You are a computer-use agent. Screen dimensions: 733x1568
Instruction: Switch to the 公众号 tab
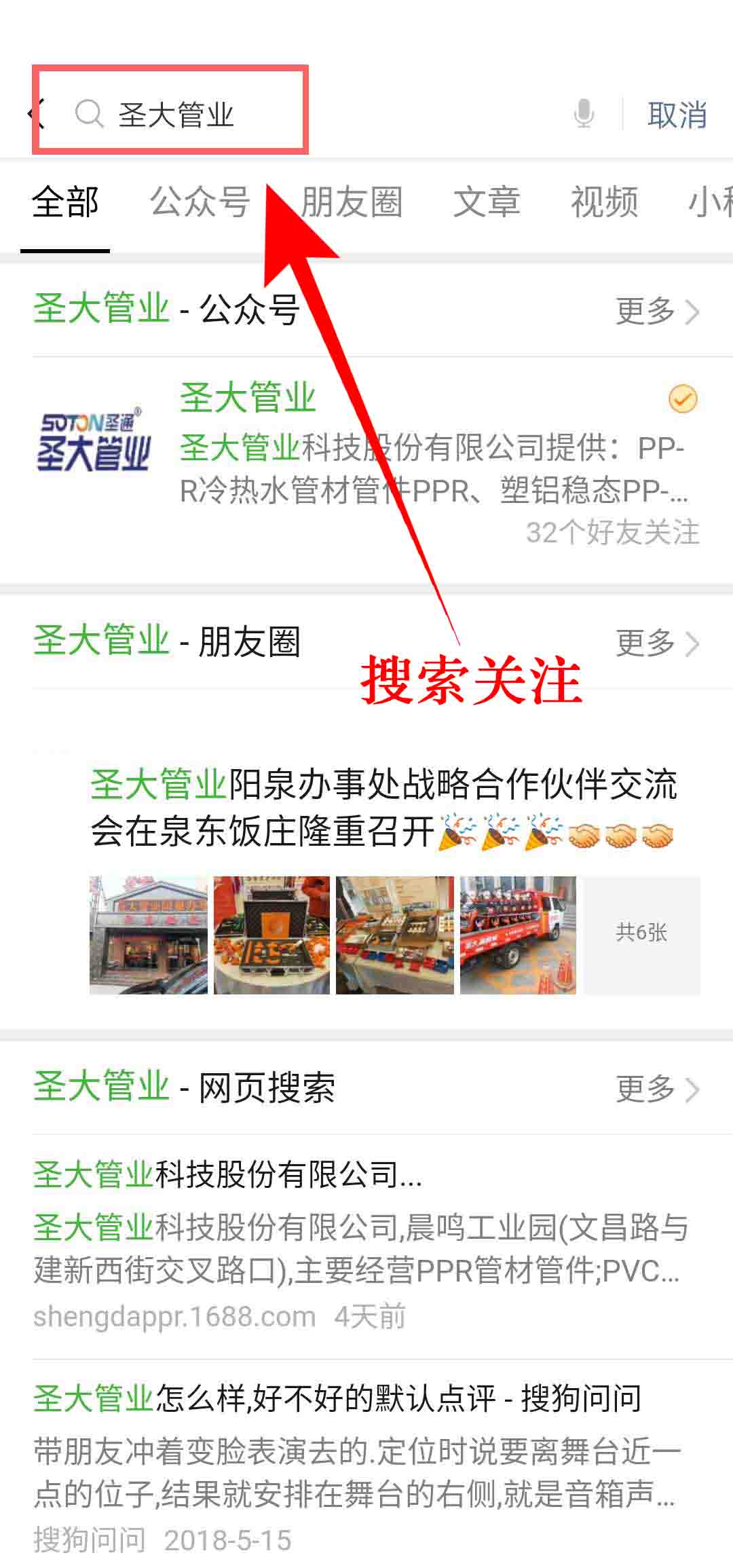200,202
